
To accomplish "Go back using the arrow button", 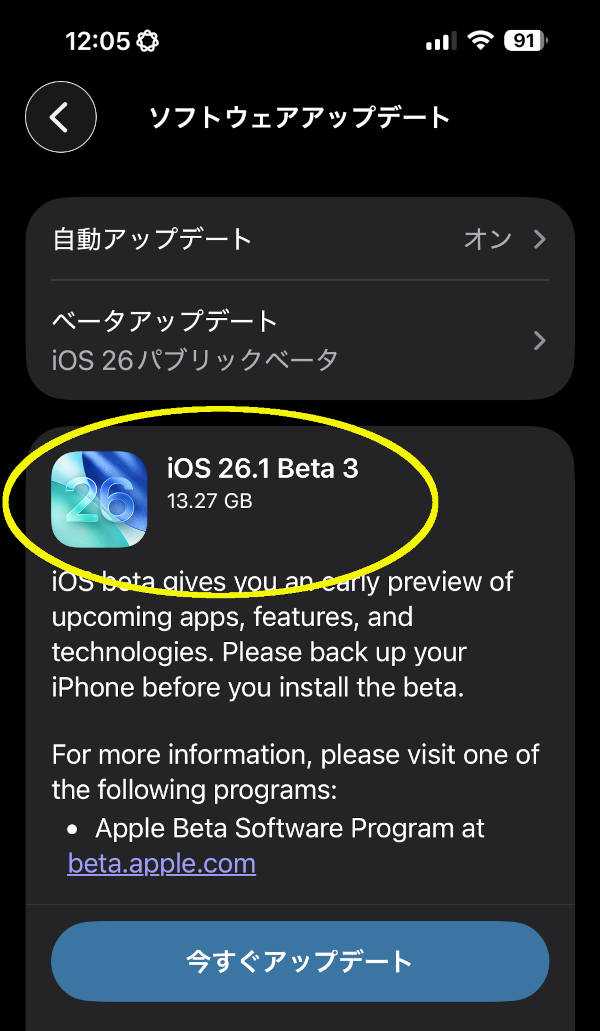I will coord(61,118).
